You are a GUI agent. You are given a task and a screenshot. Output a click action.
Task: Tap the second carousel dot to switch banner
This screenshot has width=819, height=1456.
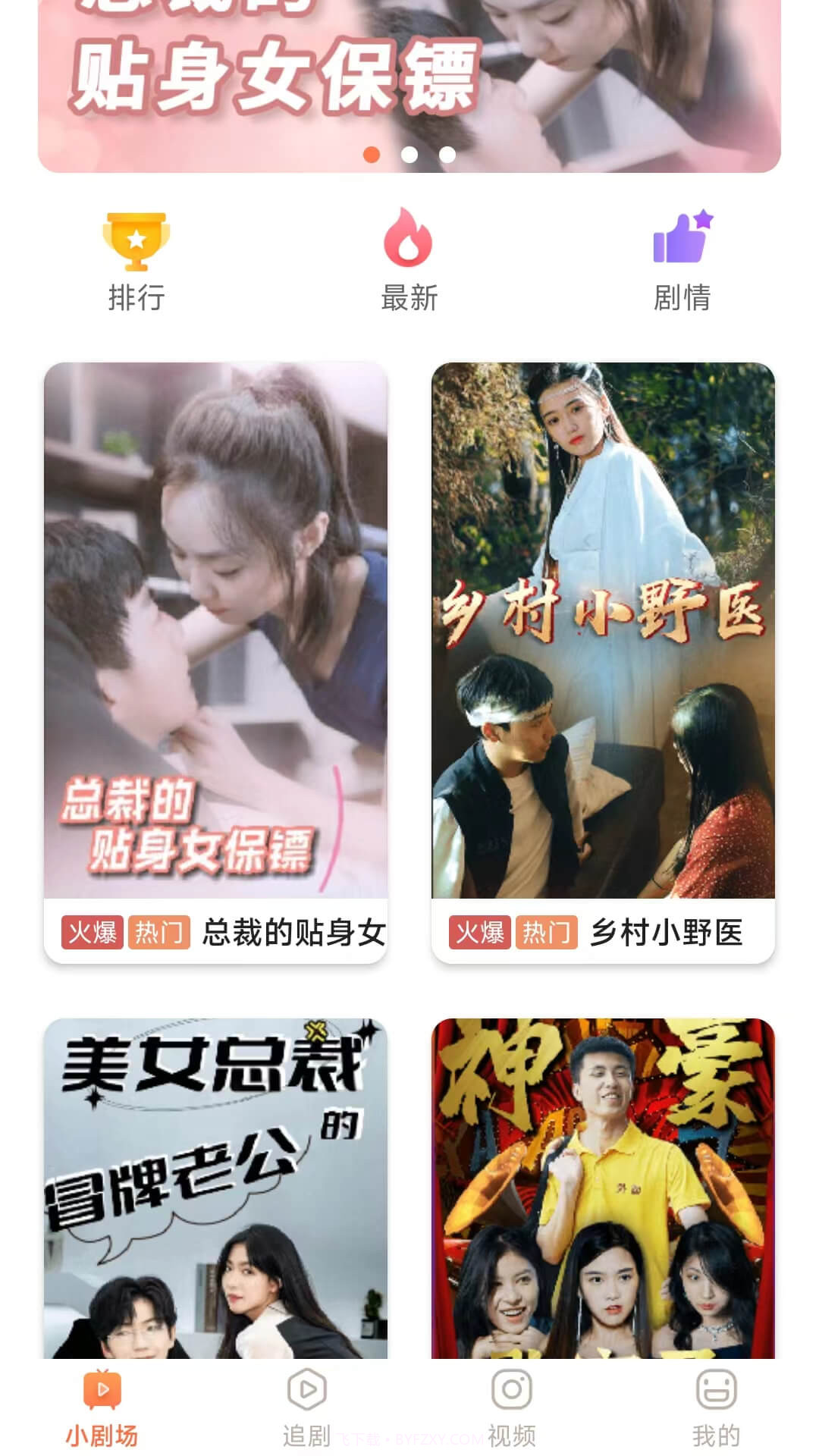(x=409, y=155)
